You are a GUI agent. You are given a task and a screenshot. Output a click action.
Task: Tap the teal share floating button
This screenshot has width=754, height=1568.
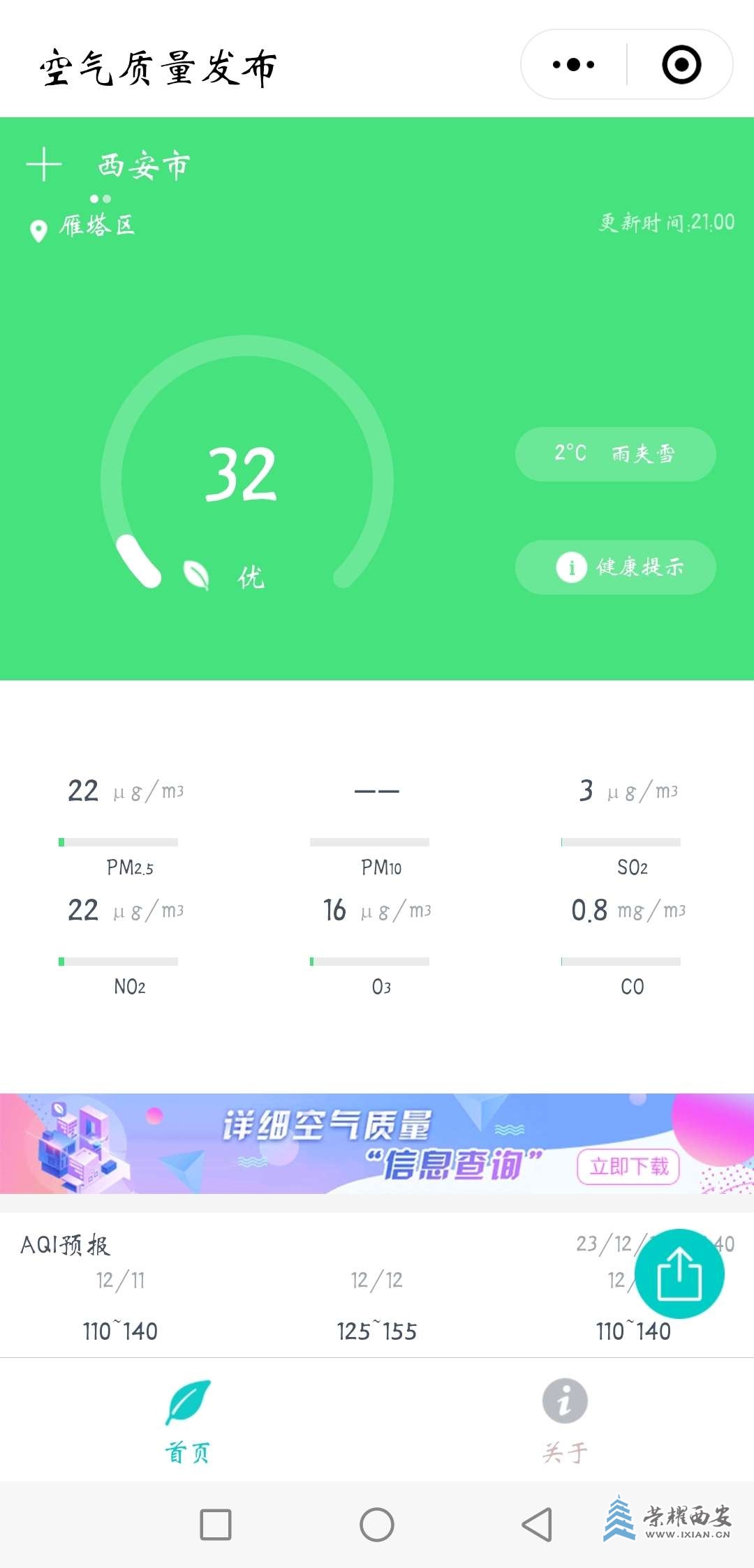point(679,1274)
